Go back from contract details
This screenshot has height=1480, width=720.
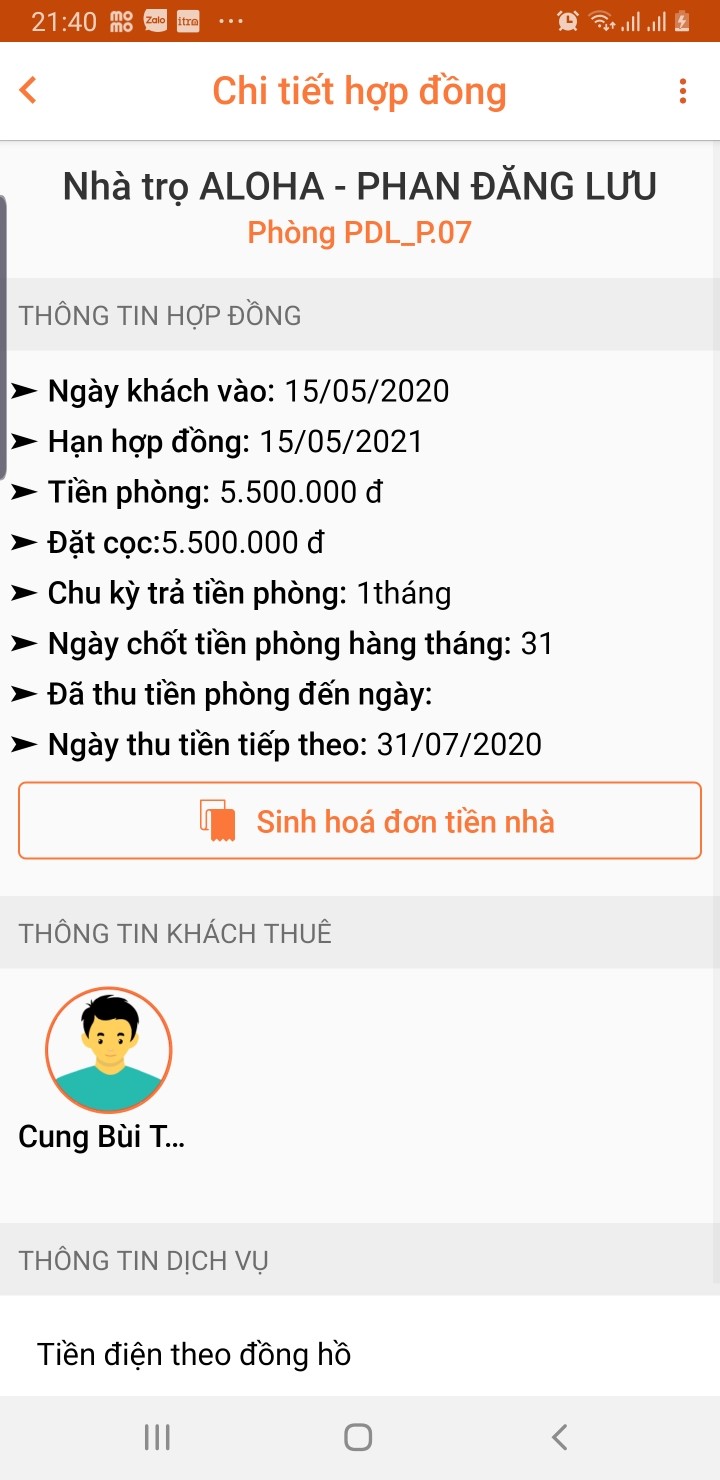[28, 91]
